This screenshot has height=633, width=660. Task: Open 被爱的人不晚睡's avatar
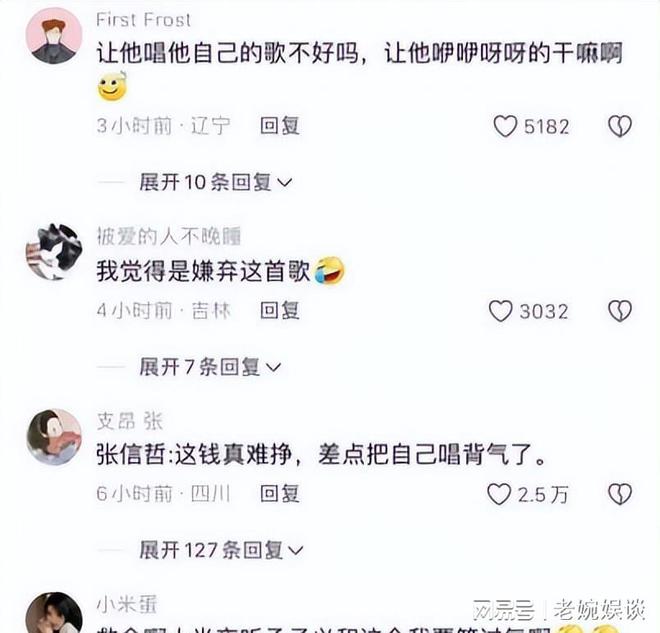coord(54,252)
